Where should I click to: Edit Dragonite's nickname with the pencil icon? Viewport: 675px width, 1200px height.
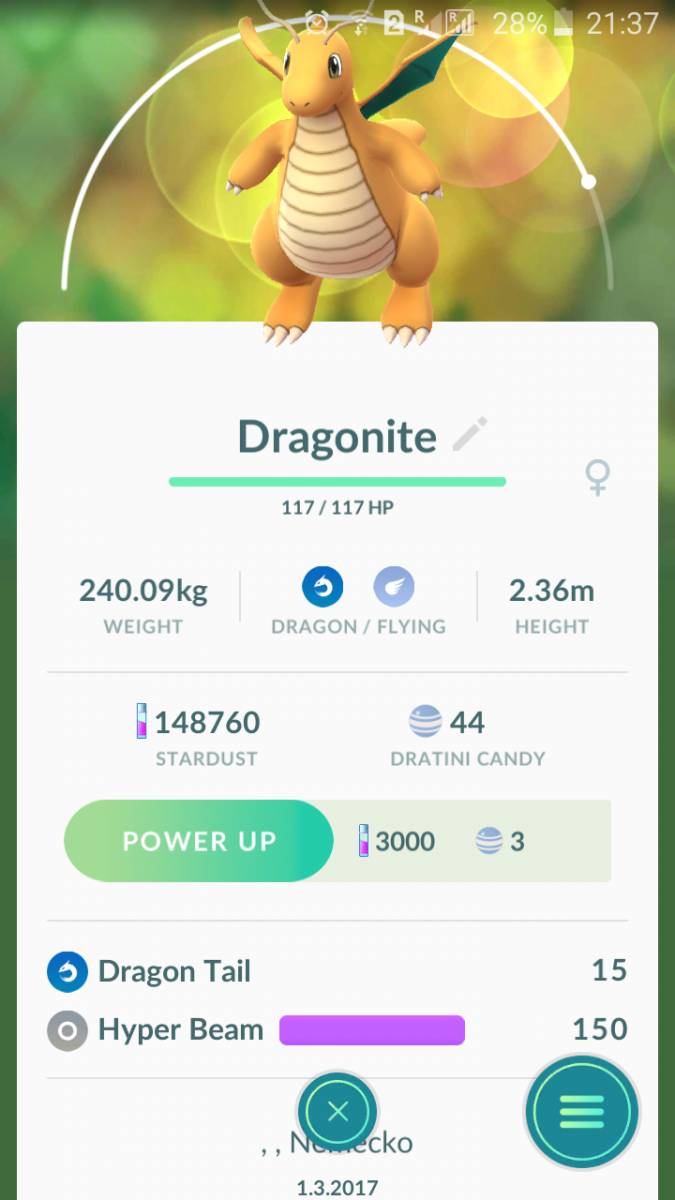469,435
